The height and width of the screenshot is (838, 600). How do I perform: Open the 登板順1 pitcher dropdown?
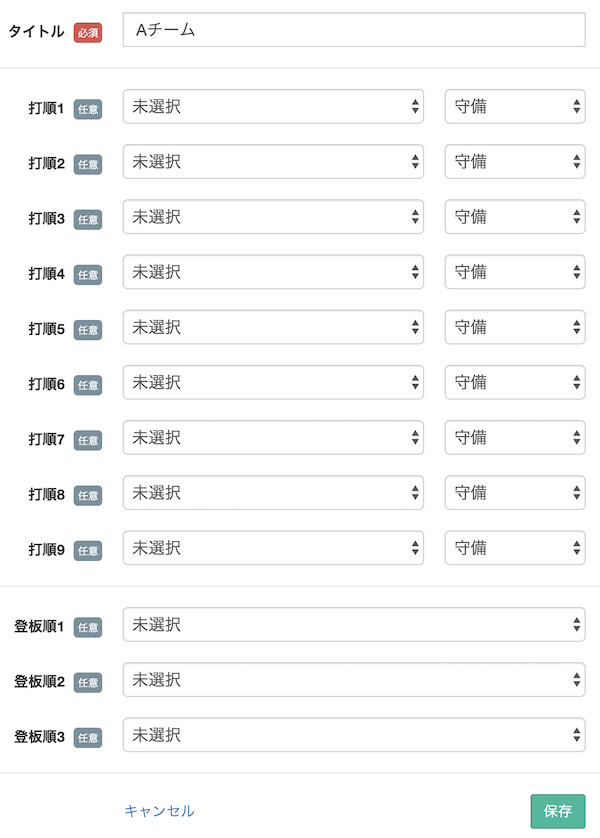click(353, 625)
